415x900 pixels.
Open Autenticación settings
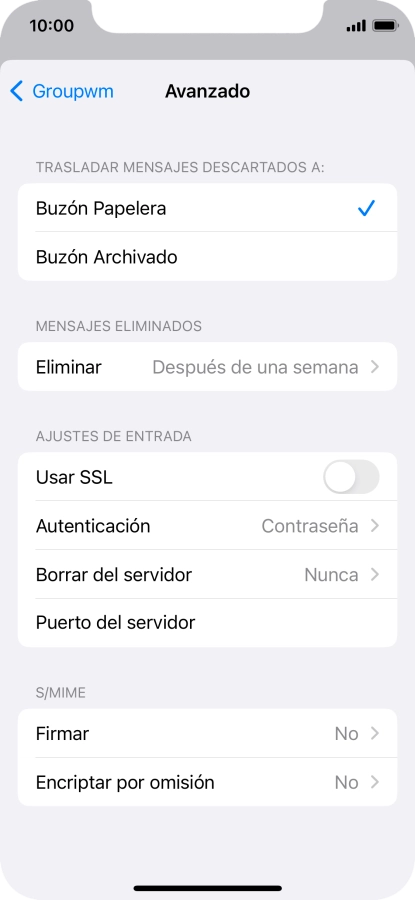click(207, 526)
